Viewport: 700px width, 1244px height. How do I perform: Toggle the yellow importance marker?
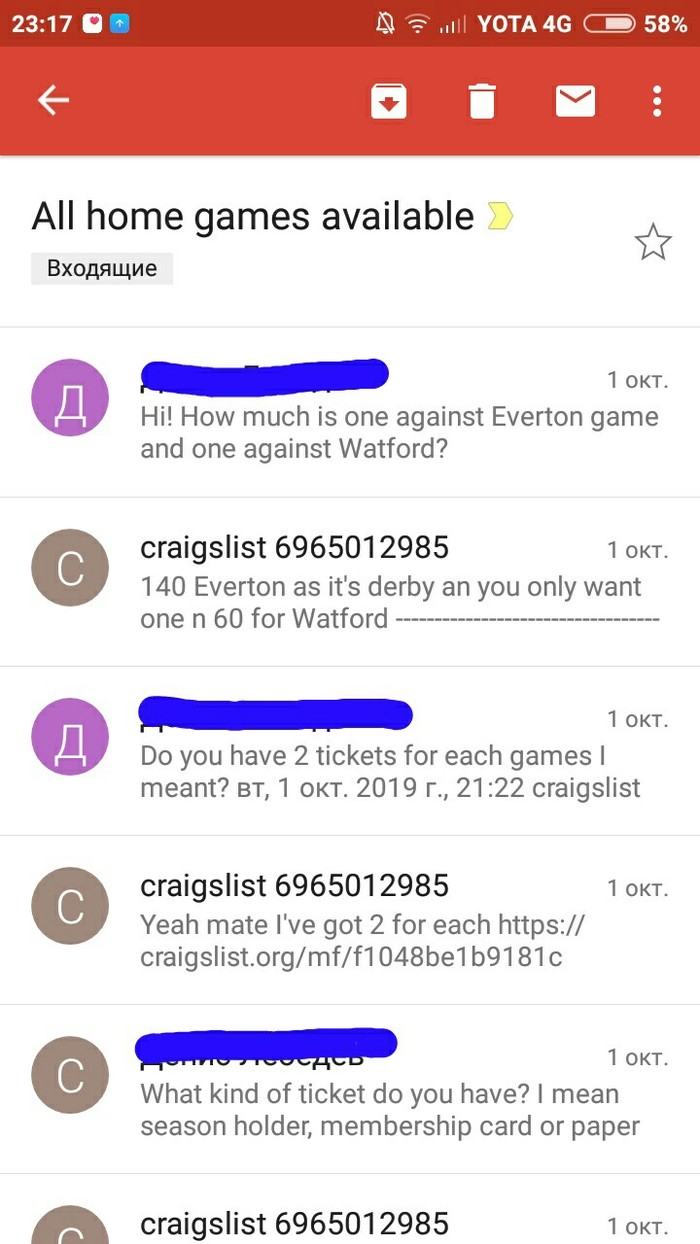coord(499,216)
